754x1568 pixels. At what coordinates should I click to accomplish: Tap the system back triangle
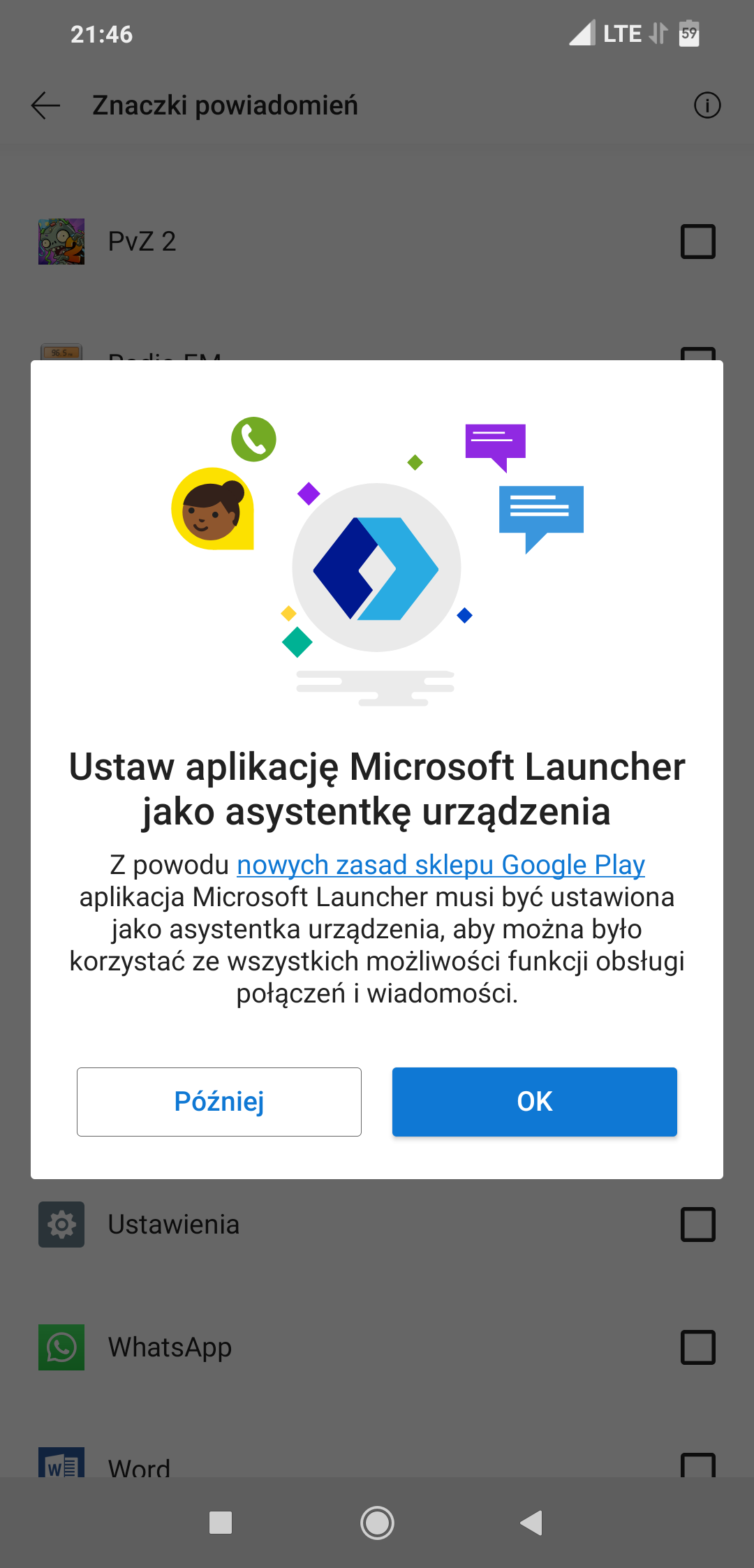[532, 1523]
